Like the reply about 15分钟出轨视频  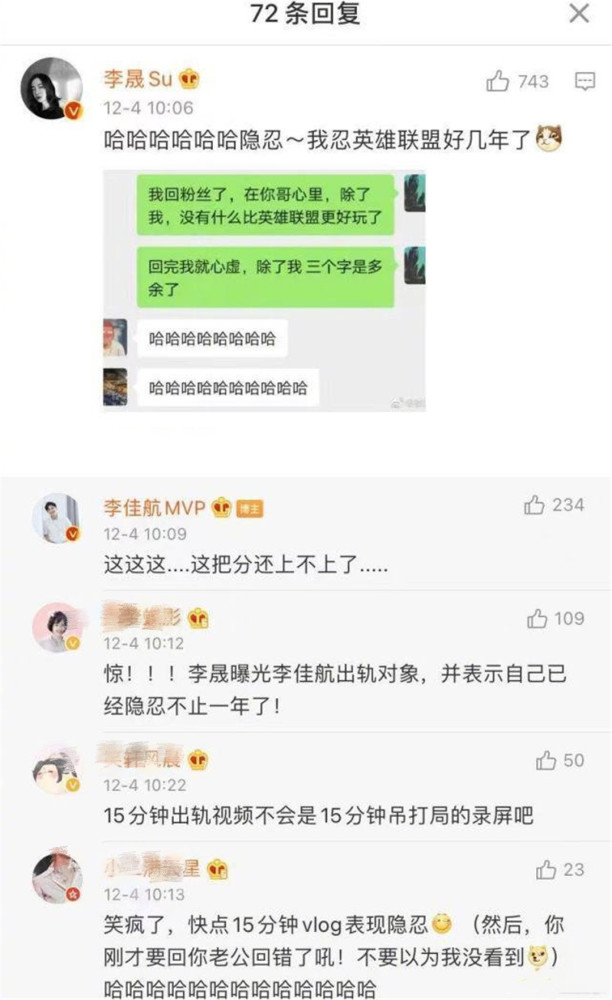point(545,761)
